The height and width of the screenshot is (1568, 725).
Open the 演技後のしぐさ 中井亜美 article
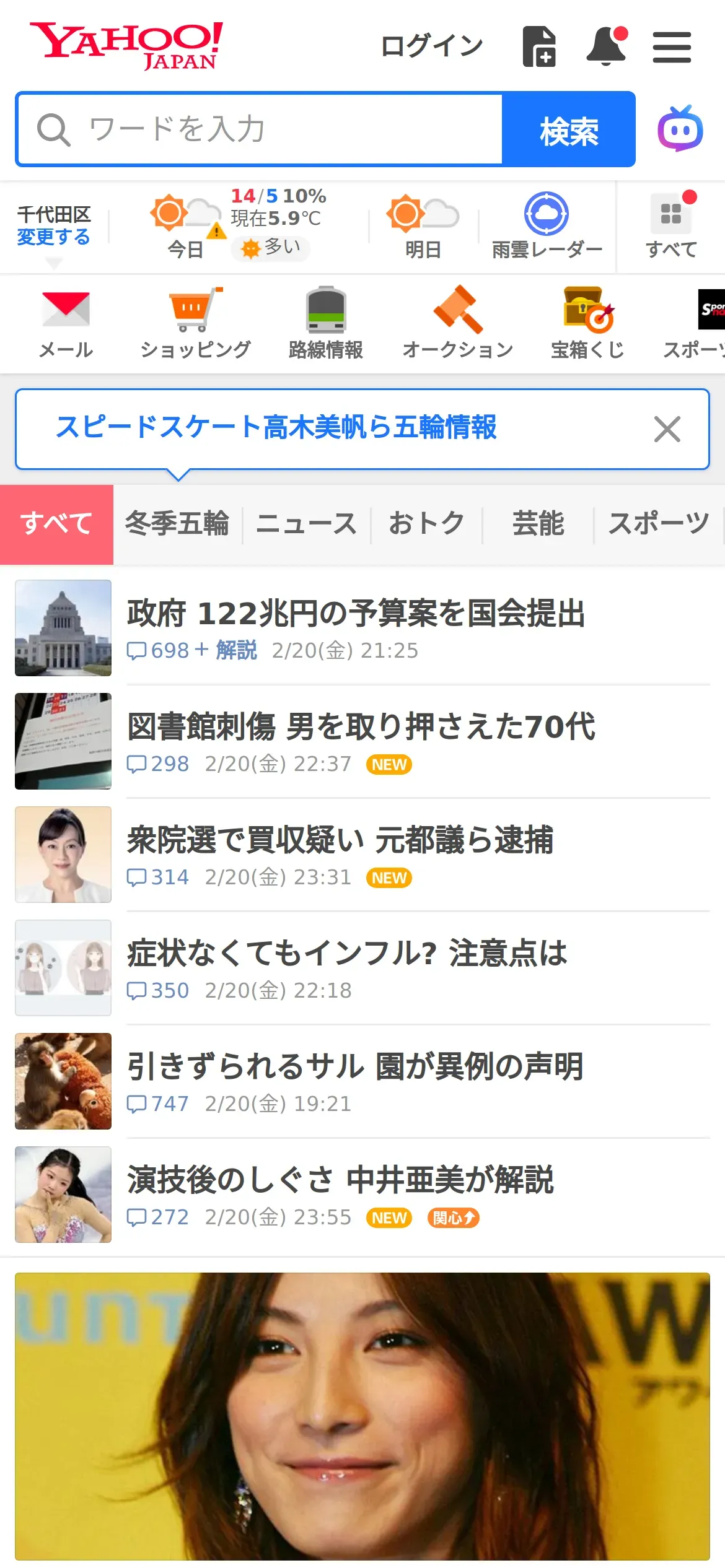(x=340, y=1180)
